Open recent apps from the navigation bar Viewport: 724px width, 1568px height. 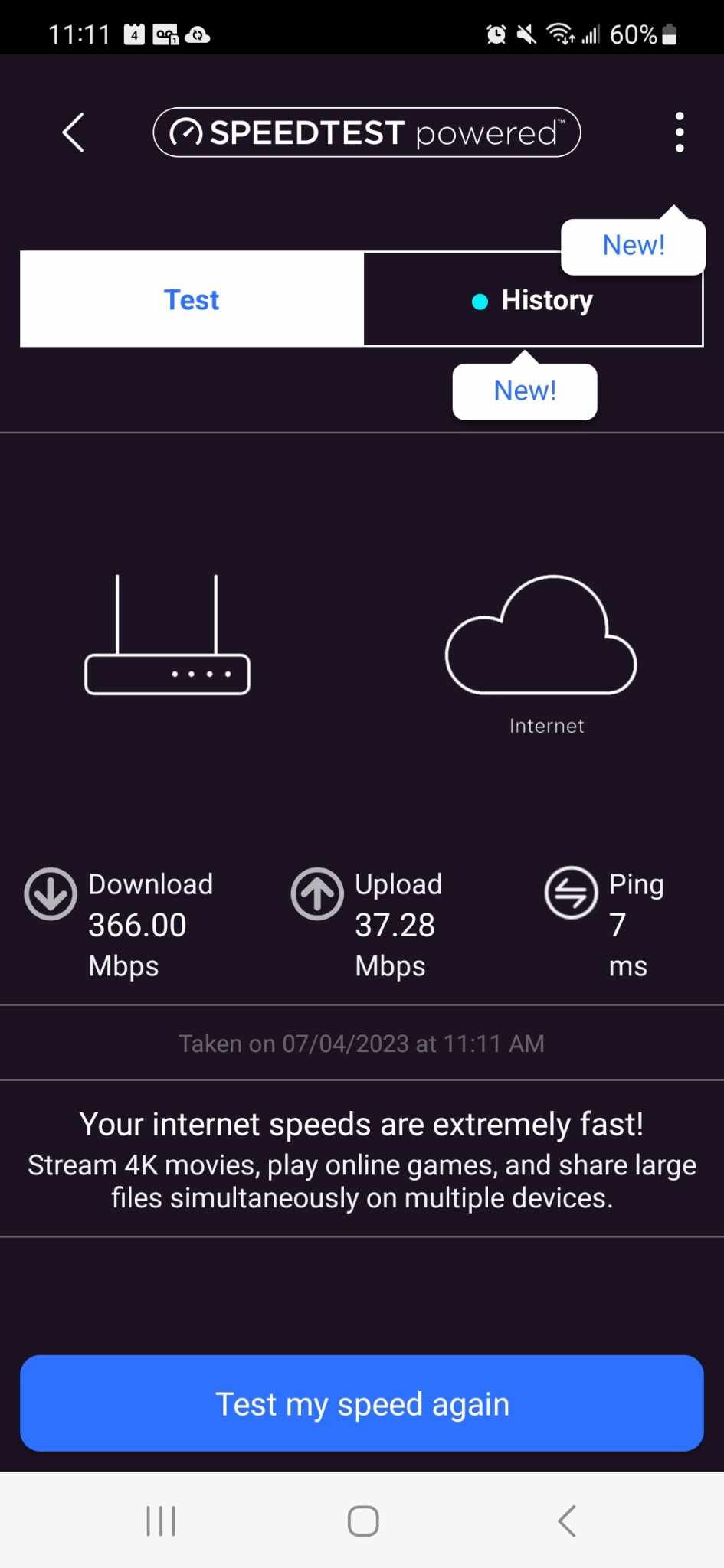pos(161,1521)
